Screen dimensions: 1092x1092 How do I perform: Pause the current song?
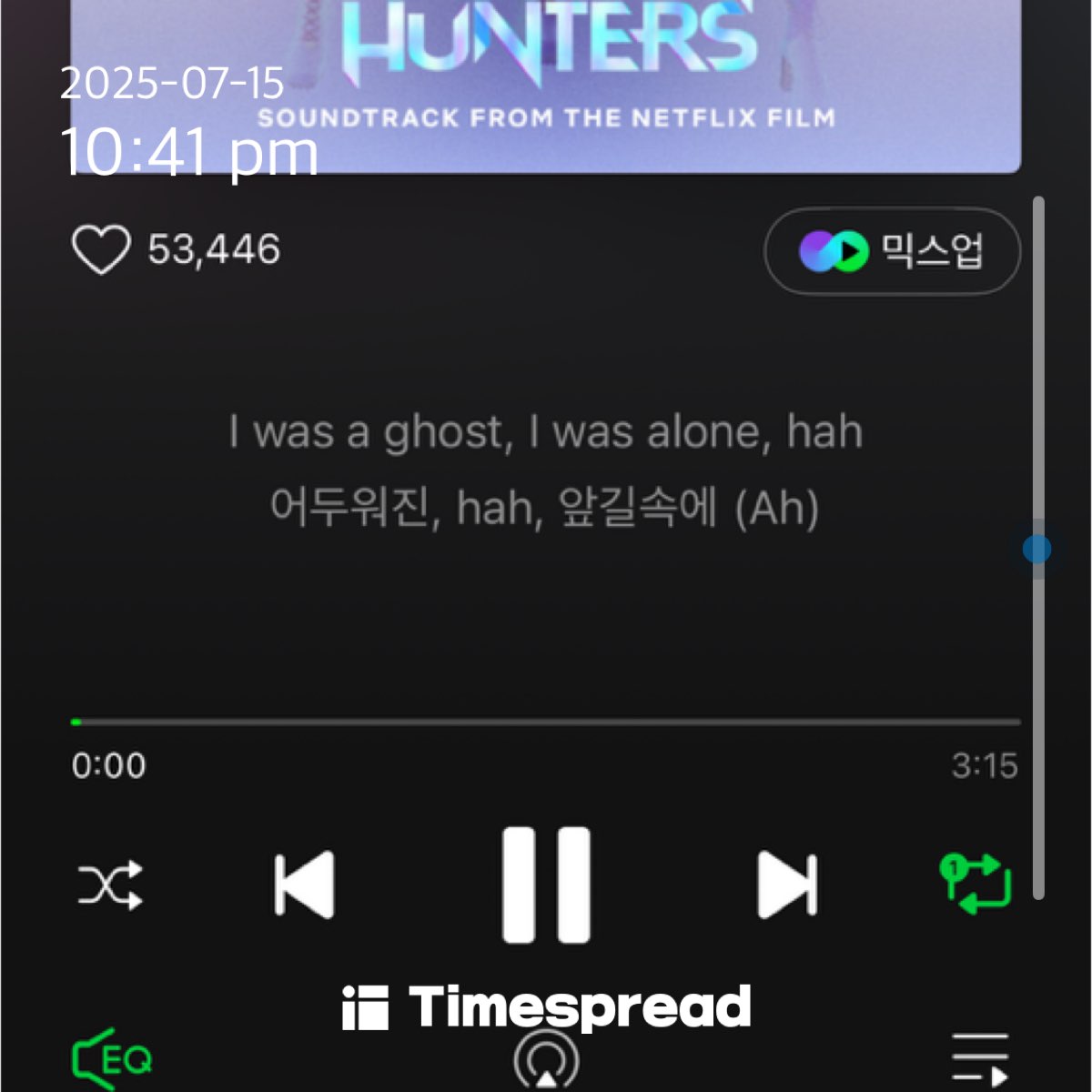546,885
